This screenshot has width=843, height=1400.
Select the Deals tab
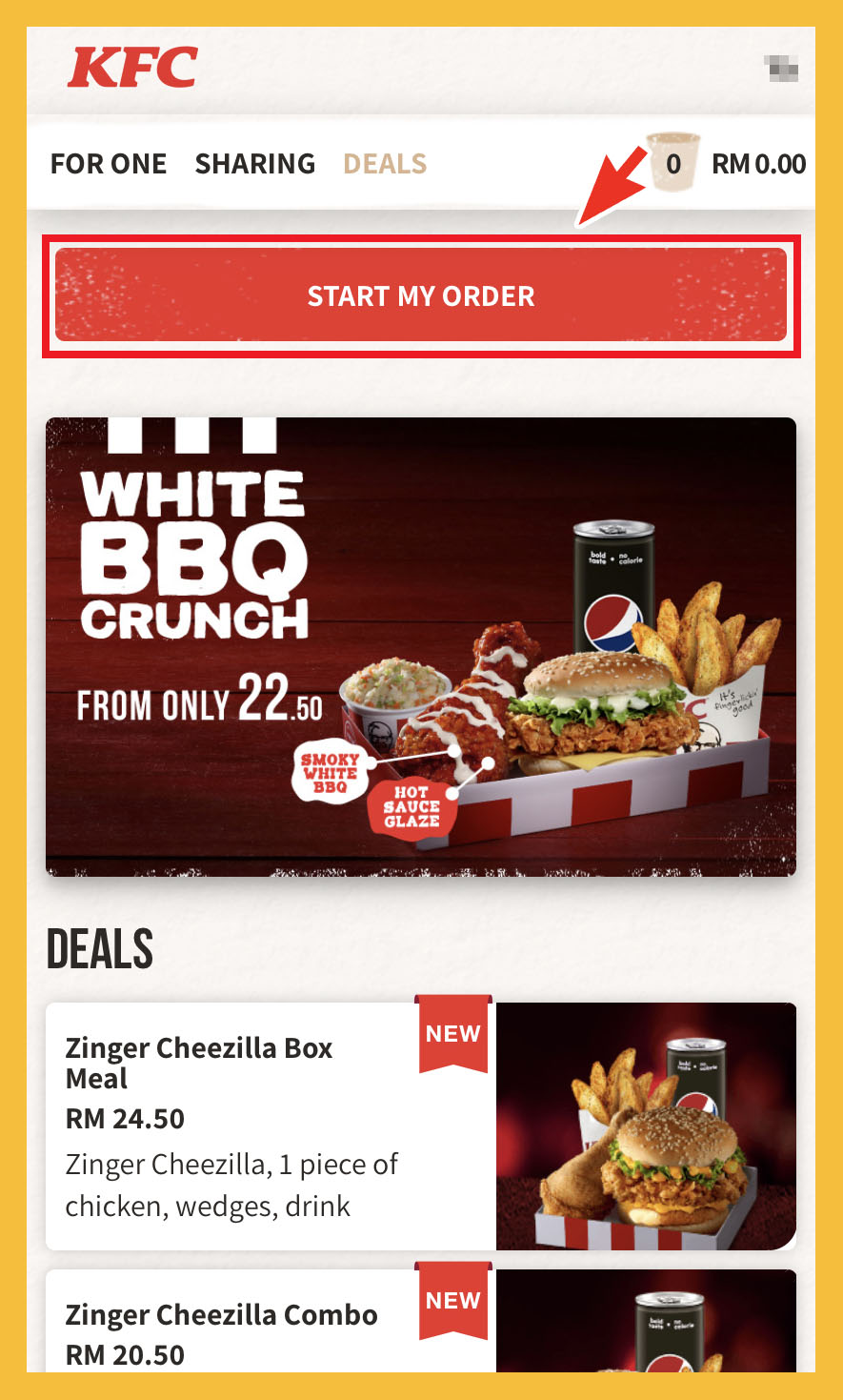385,164
